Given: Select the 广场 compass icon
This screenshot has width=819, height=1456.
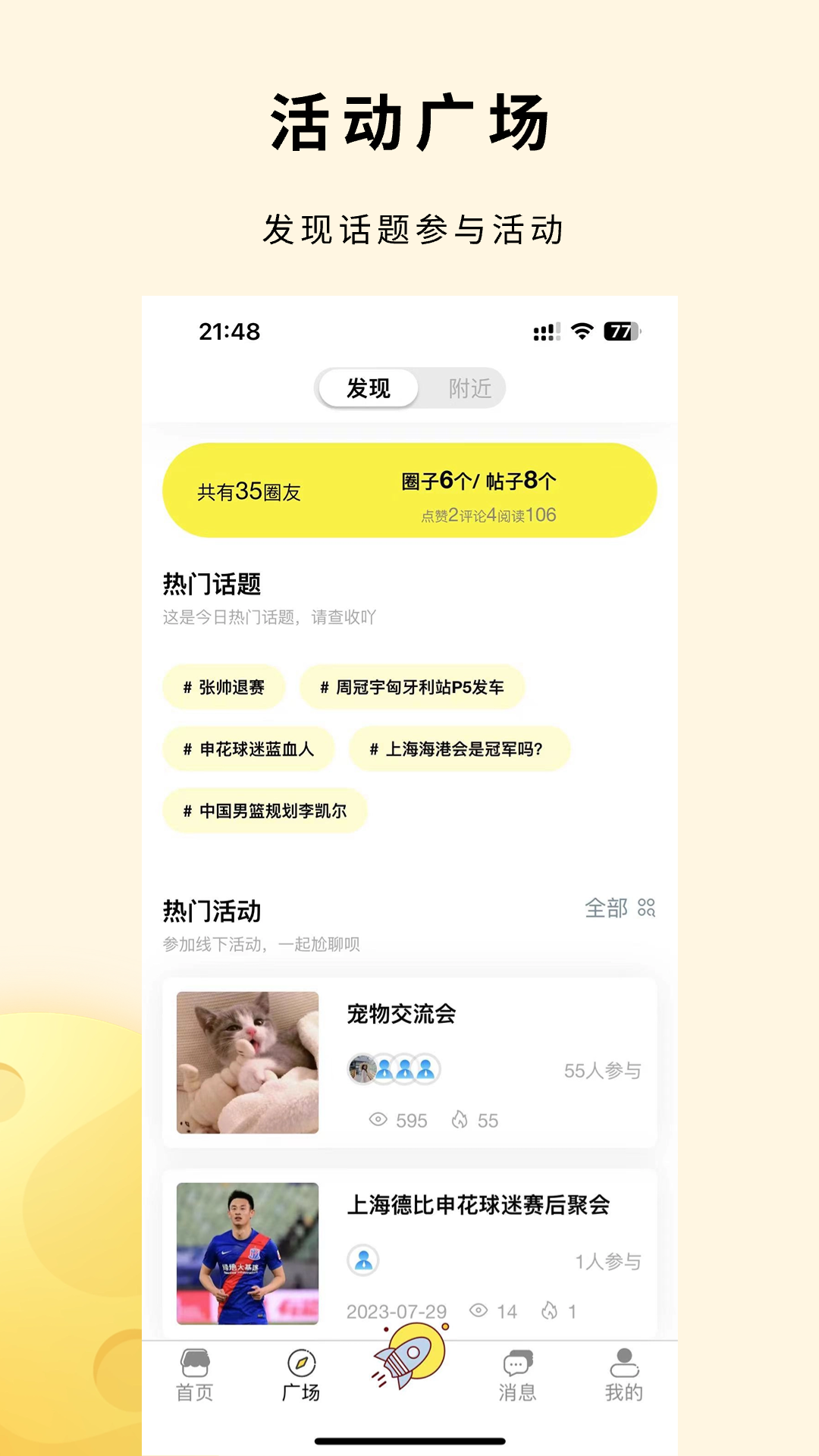Looking at the screenshot, I should pos(300,1361).
